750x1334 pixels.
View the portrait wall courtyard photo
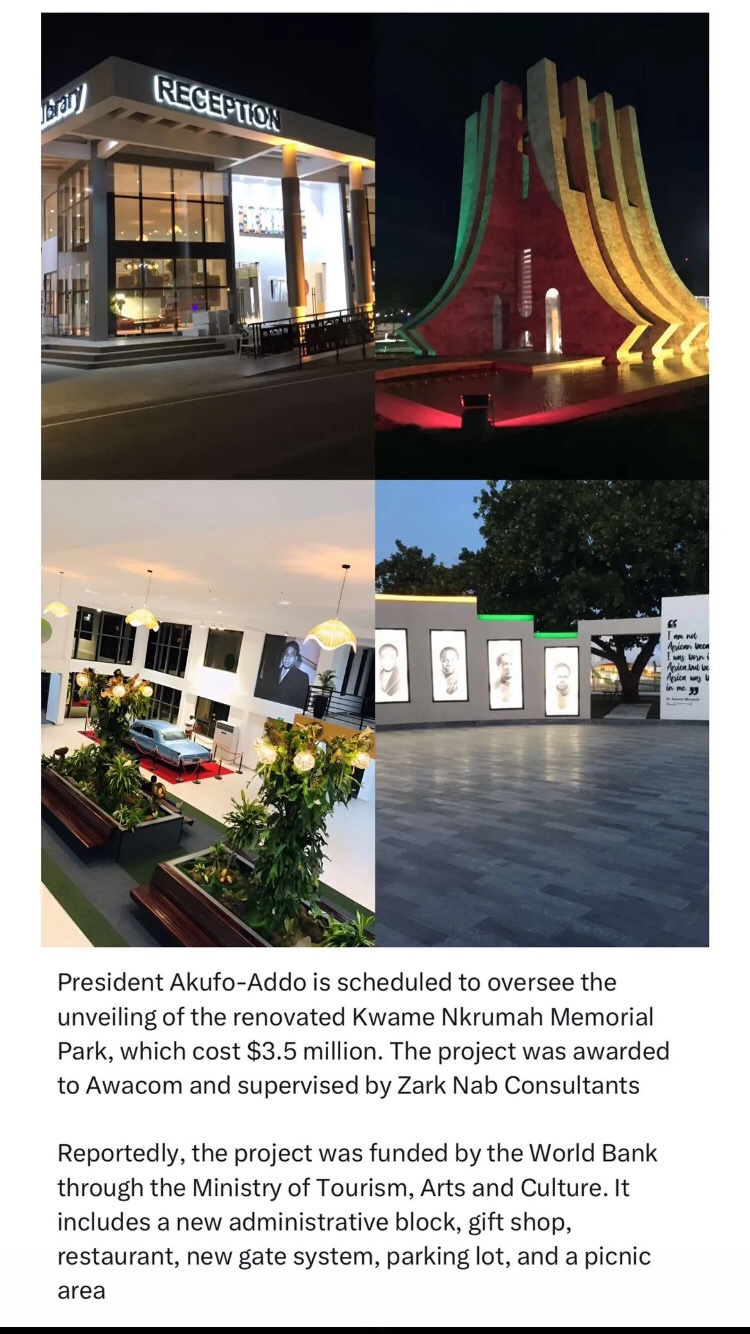click(x=542, y=713)
